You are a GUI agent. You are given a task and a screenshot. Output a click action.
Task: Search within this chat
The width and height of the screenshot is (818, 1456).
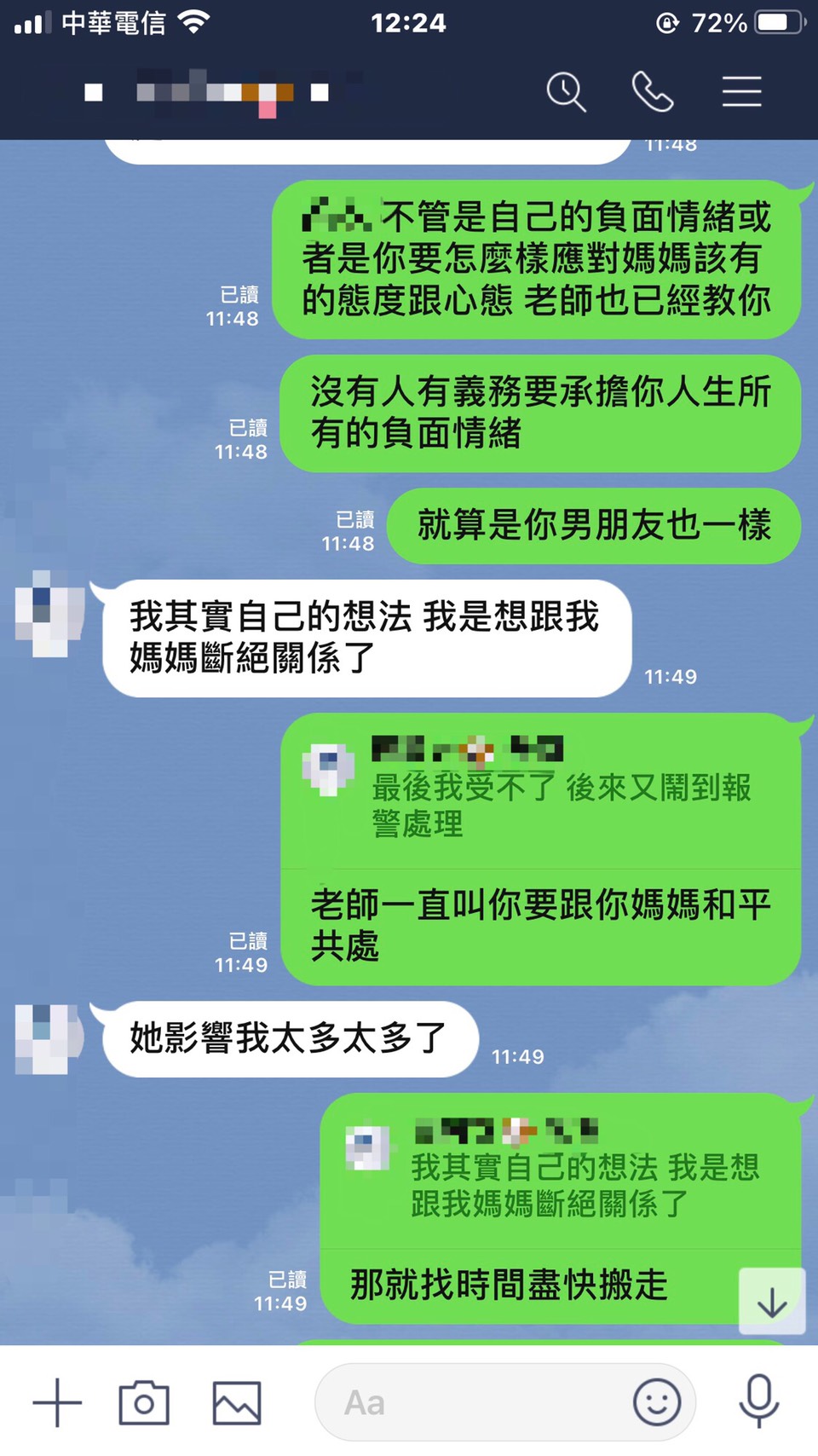click(567, 92)
